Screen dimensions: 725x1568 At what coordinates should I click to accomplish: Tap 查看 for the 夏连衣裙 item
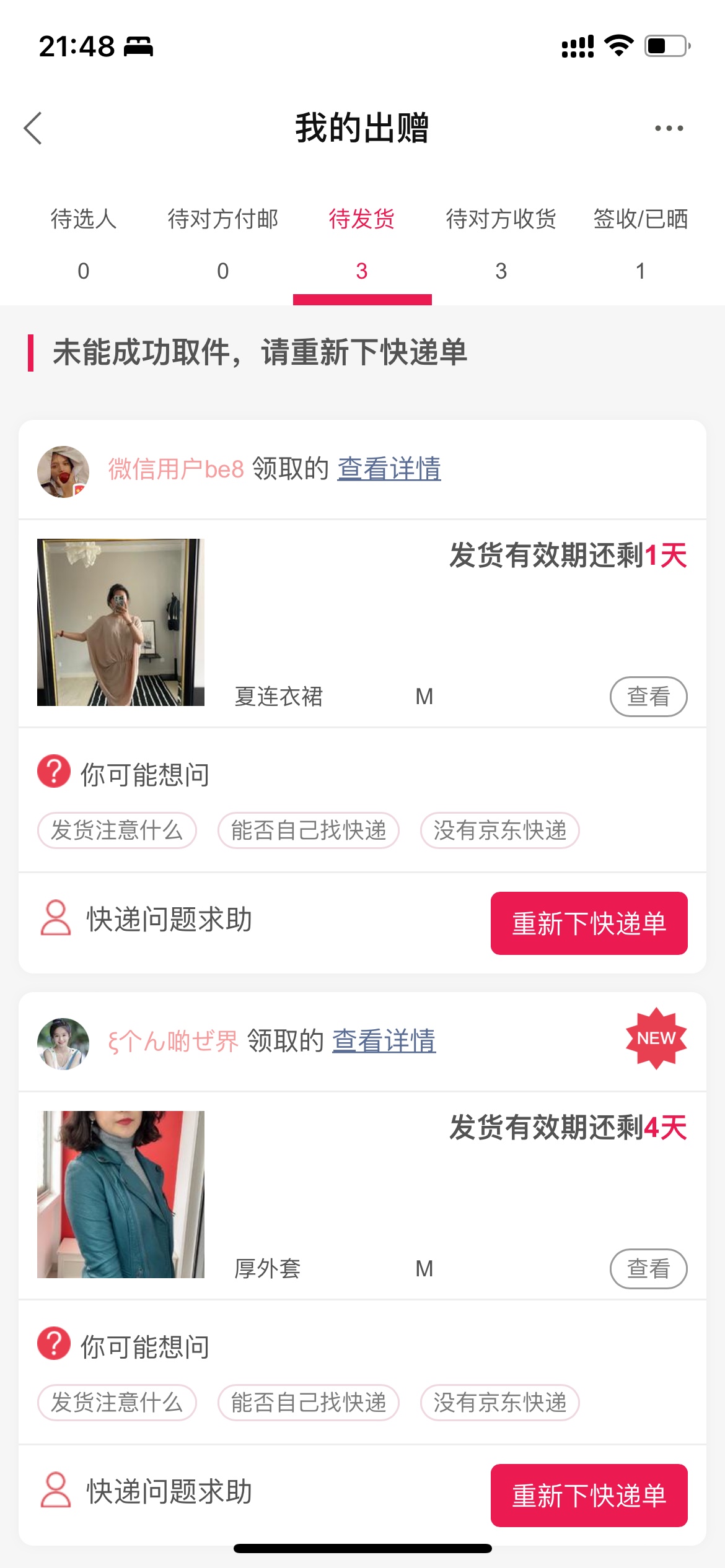(x=648, y=697)
